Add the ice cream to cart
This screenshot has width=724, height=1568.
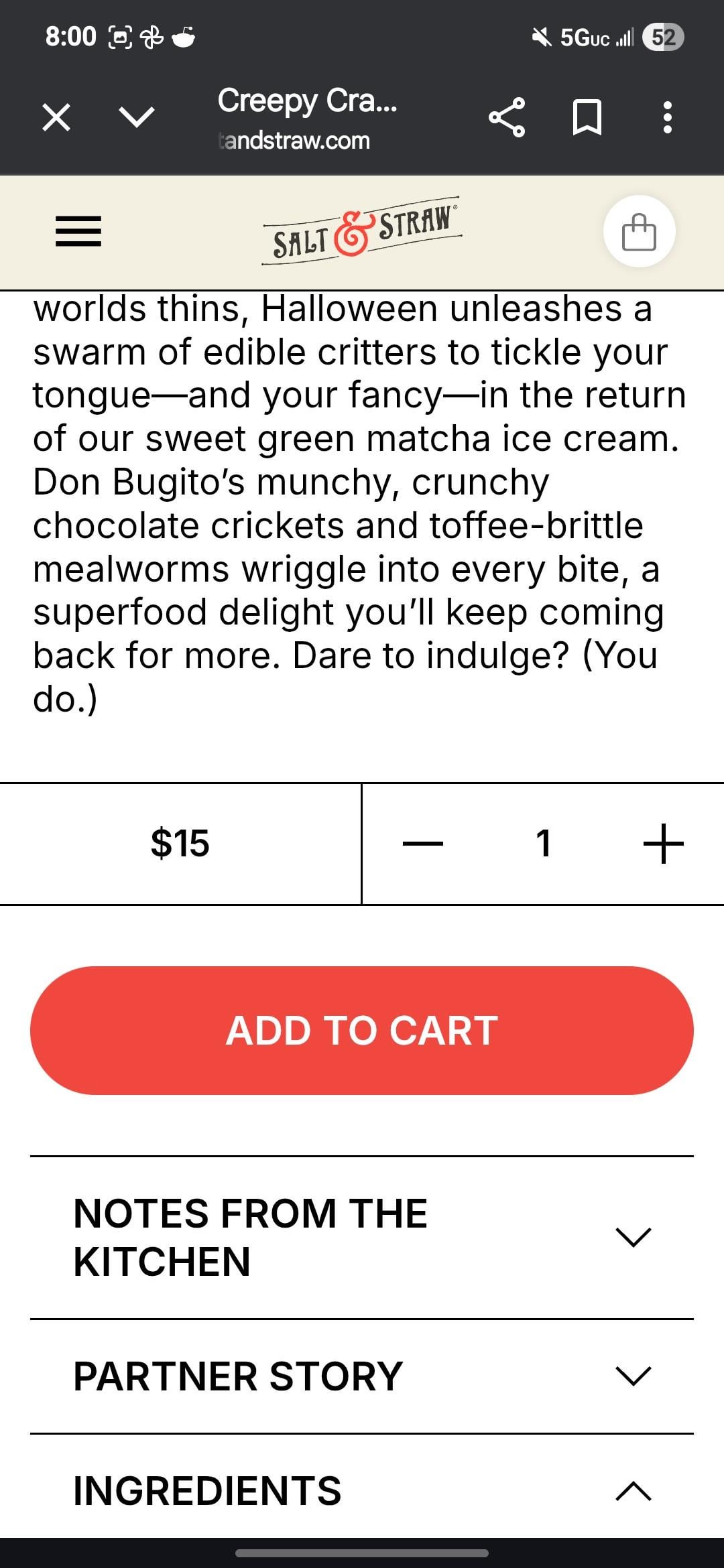point(362,1030)
